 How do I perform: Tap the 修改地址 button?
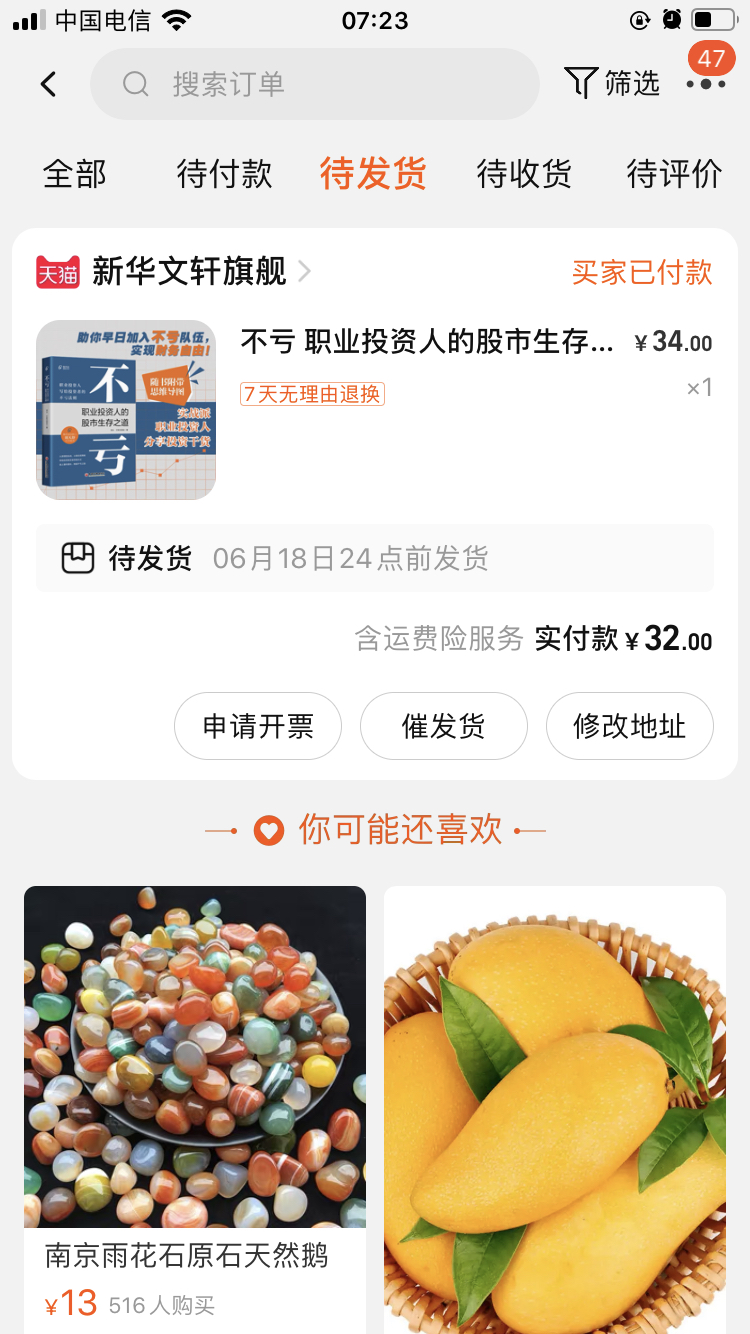[630, 726]
